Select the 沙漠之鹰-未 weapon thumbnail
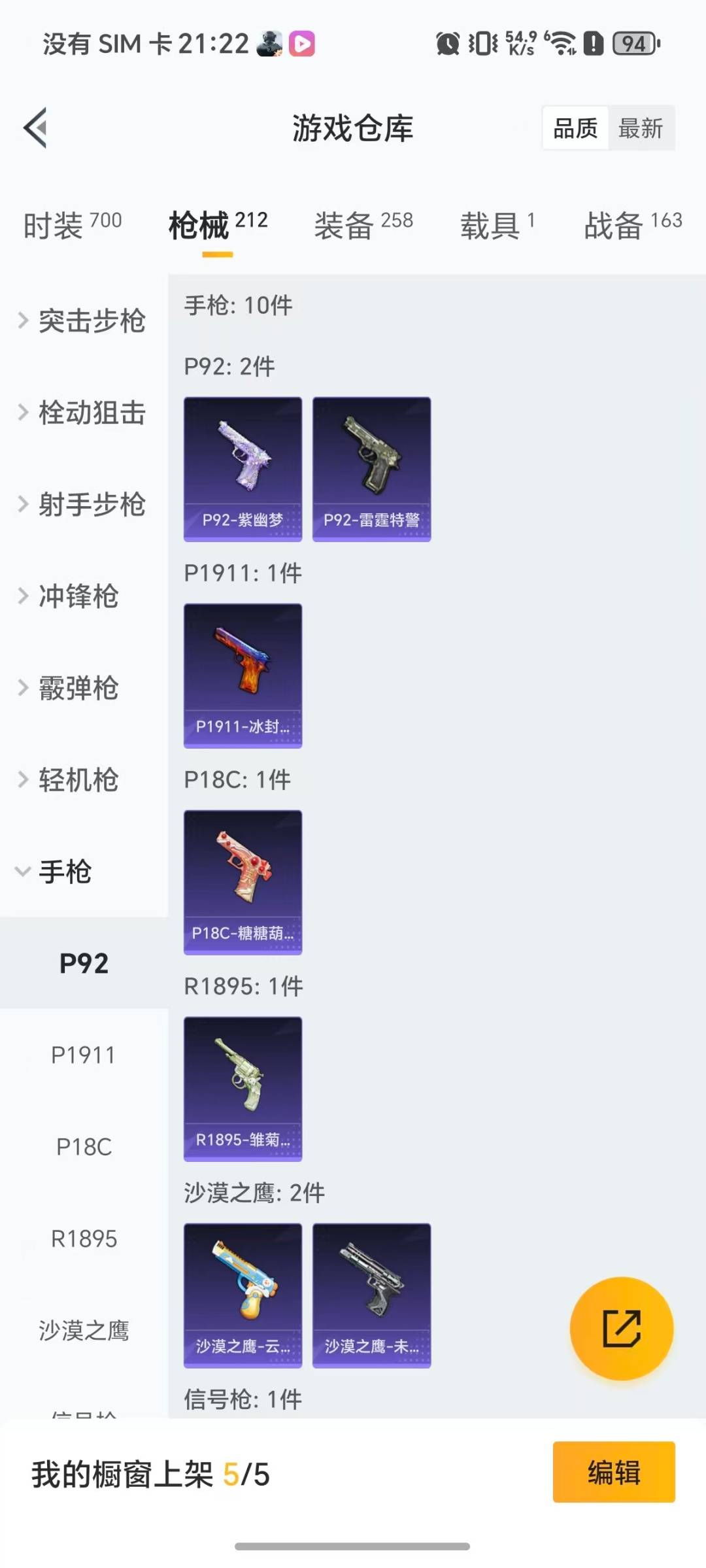Screen dimensions: 706x1568 (x=371, y=1295)
